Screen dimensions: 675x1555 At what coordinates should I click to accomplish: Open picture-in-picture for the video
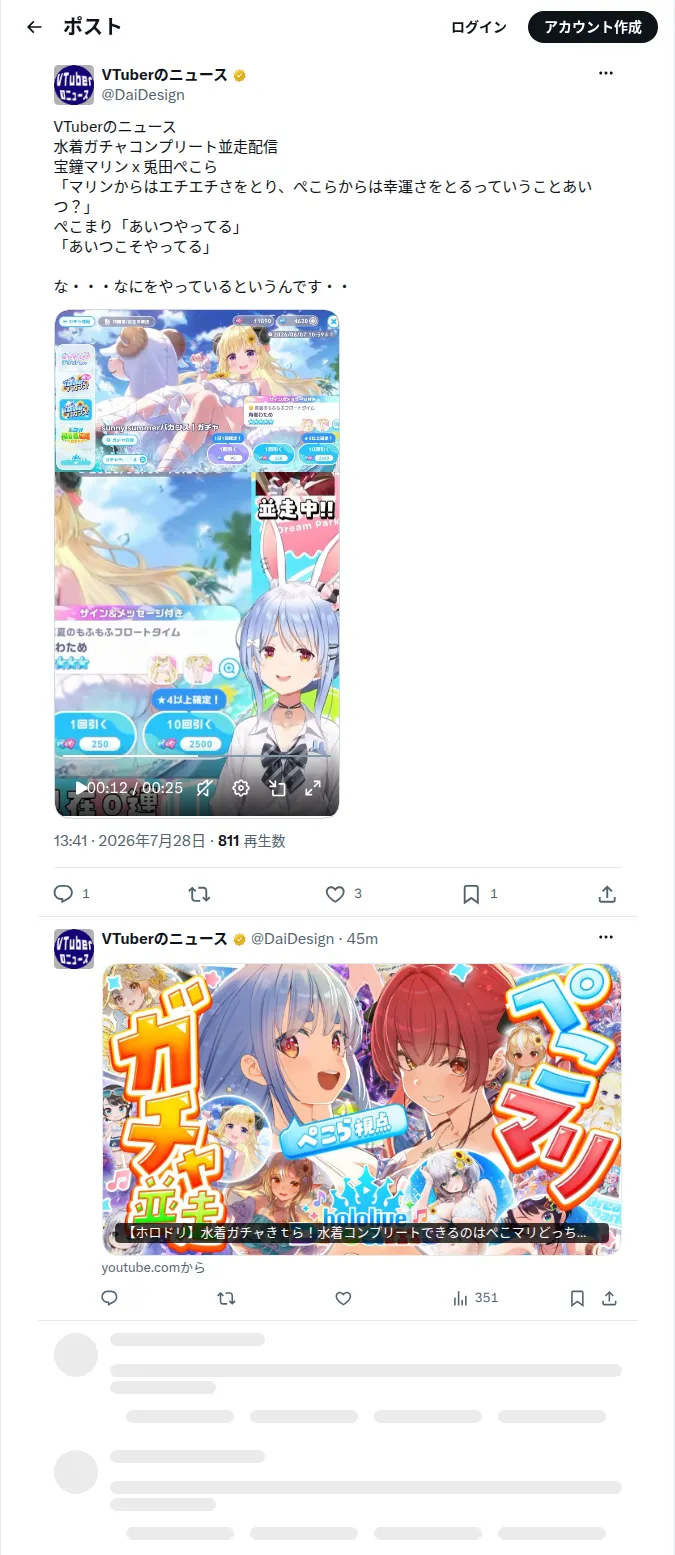click(x=277, y=788)
